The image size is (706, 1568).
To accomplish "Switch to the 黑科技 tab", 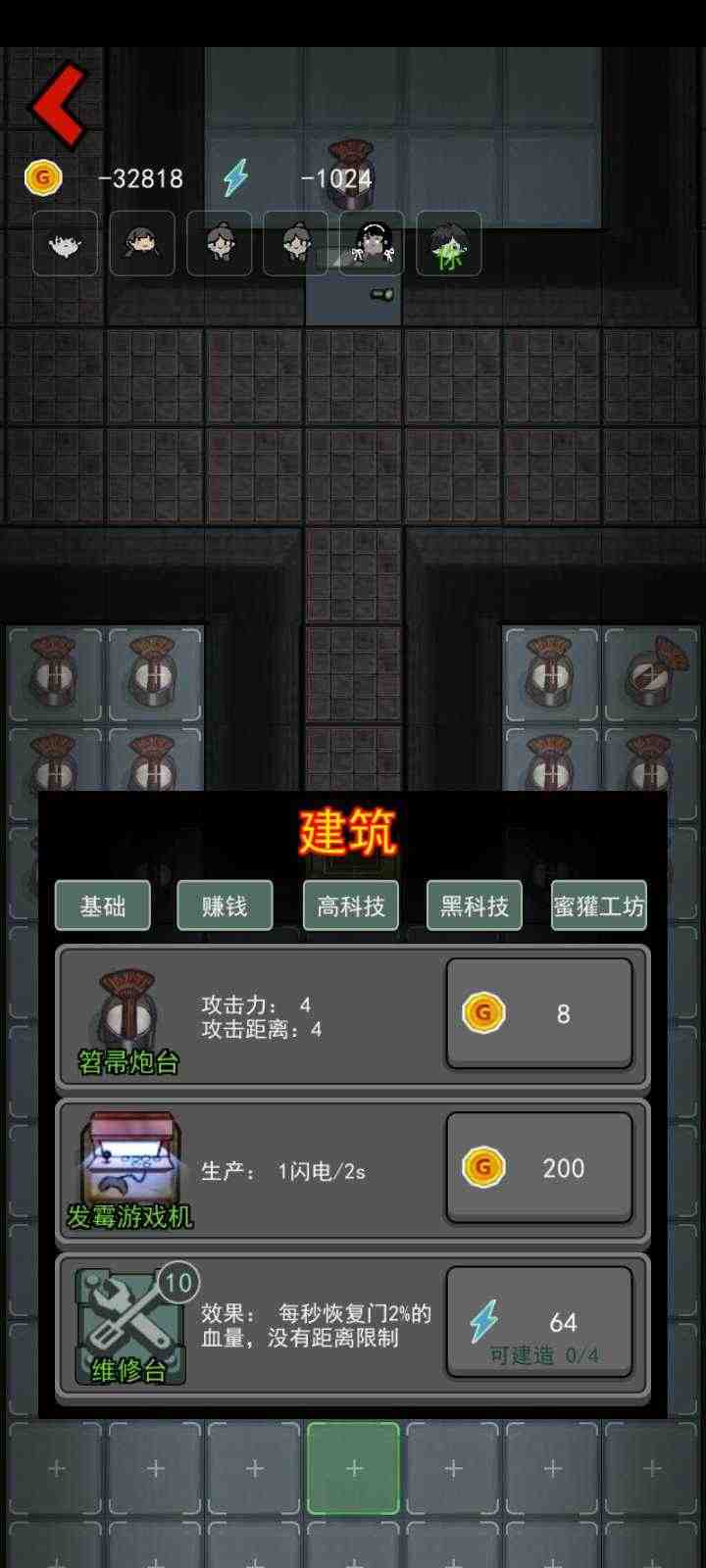I will click(x=474, y=906).
